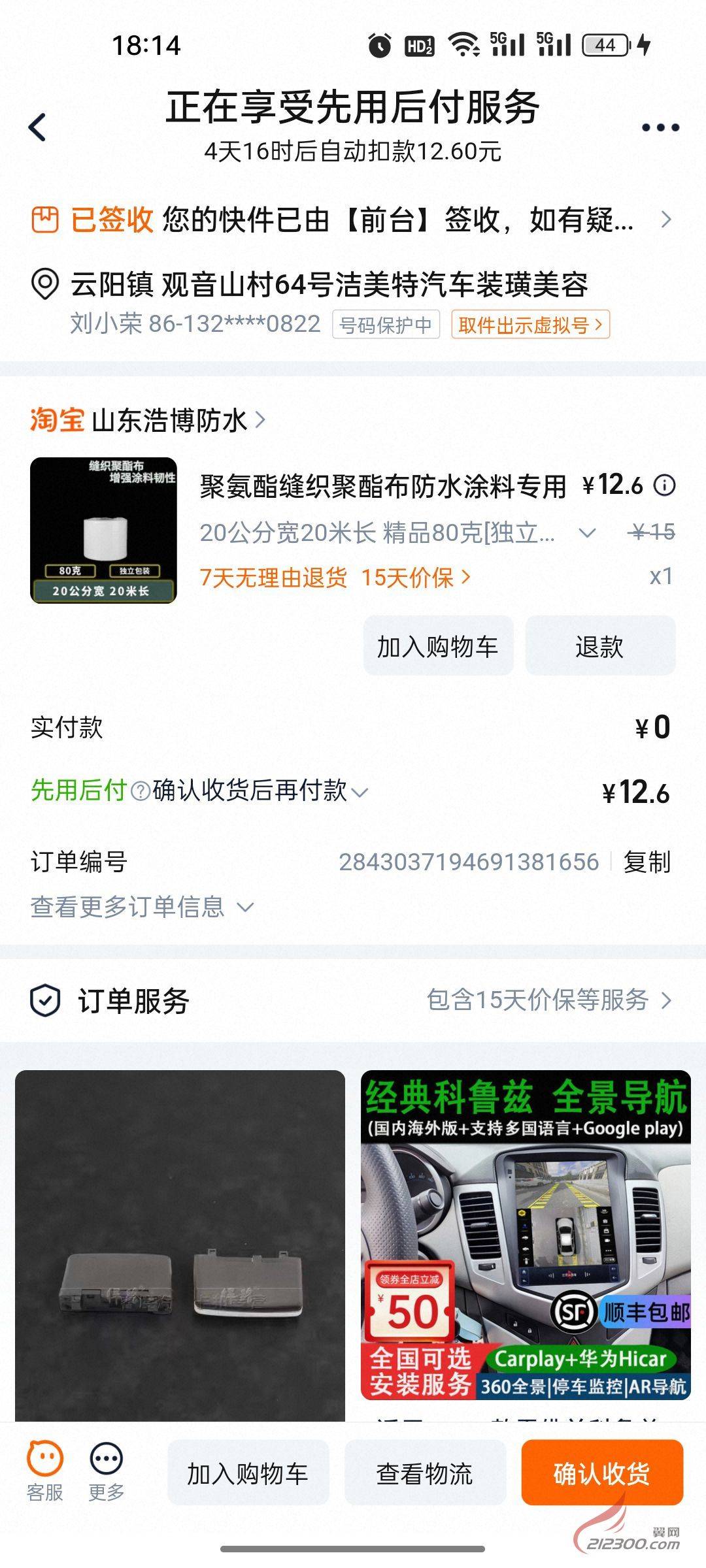The width and height of the screenshot is (706, 1568).
Task: Tap 查看物流 to view logistics
Action: click(425, 1474)
